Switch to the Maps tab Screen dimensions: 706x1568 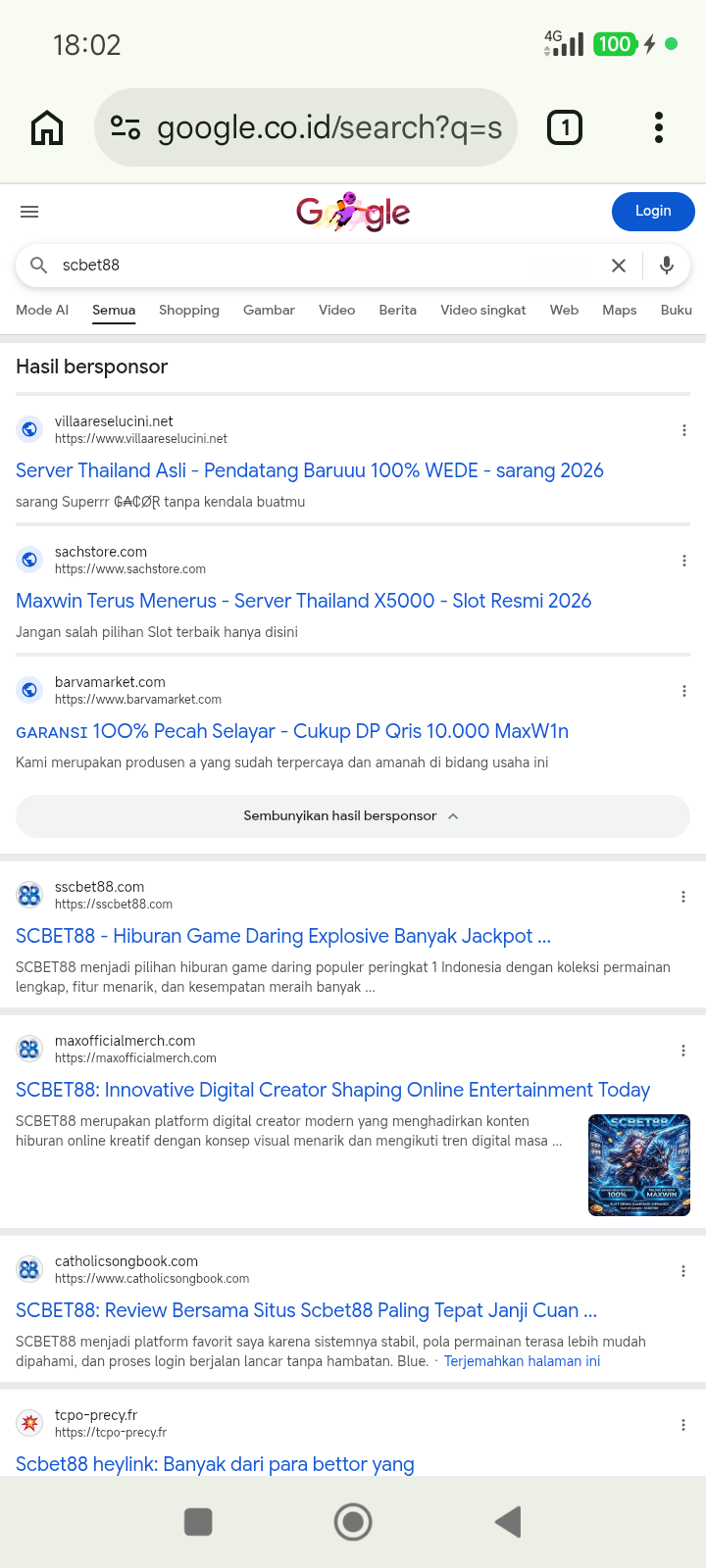[620, 310]
